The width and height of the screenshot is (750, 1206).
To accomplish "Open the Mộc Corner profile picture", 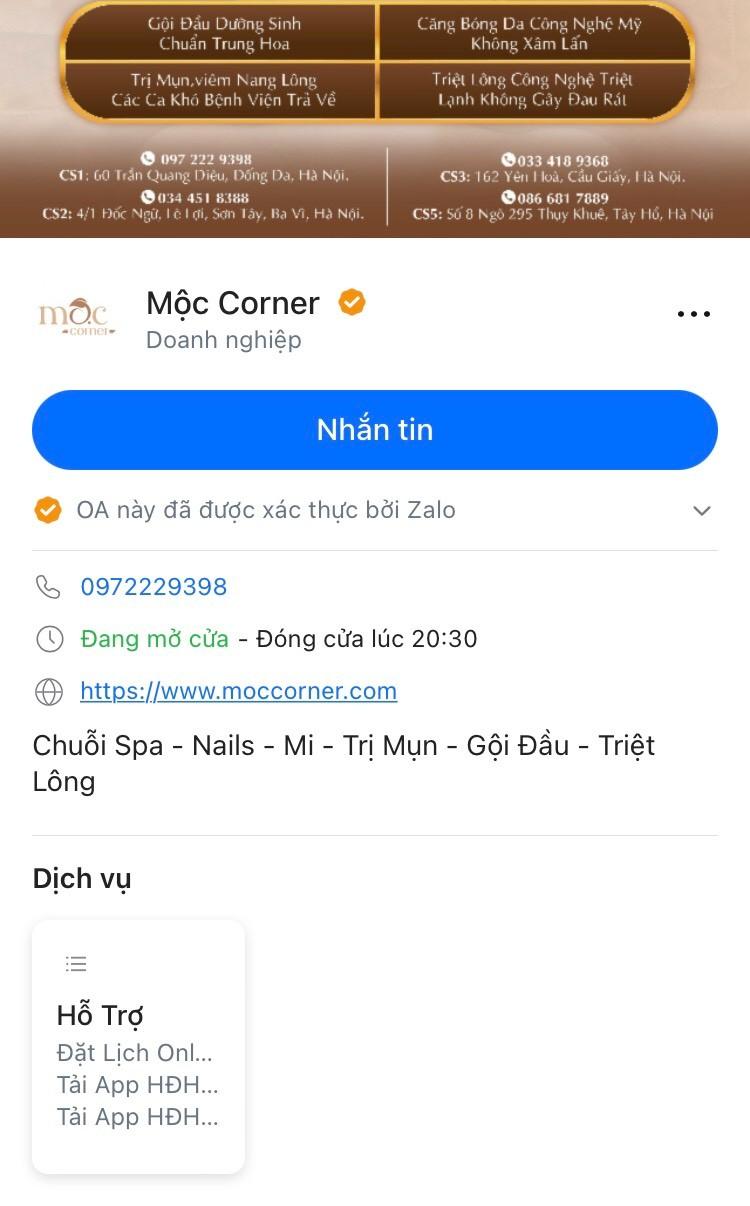I will [x=77, y=317].
